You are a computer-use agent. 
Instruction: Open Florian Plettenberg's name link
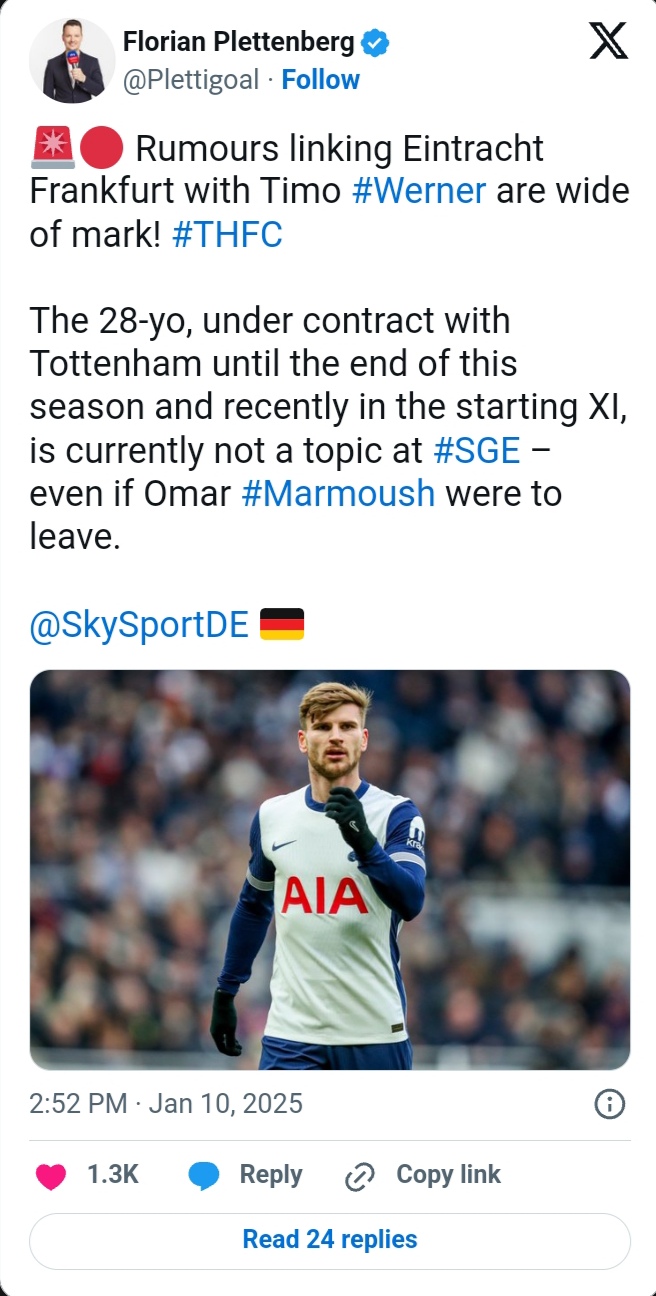(x=238, y=43)
